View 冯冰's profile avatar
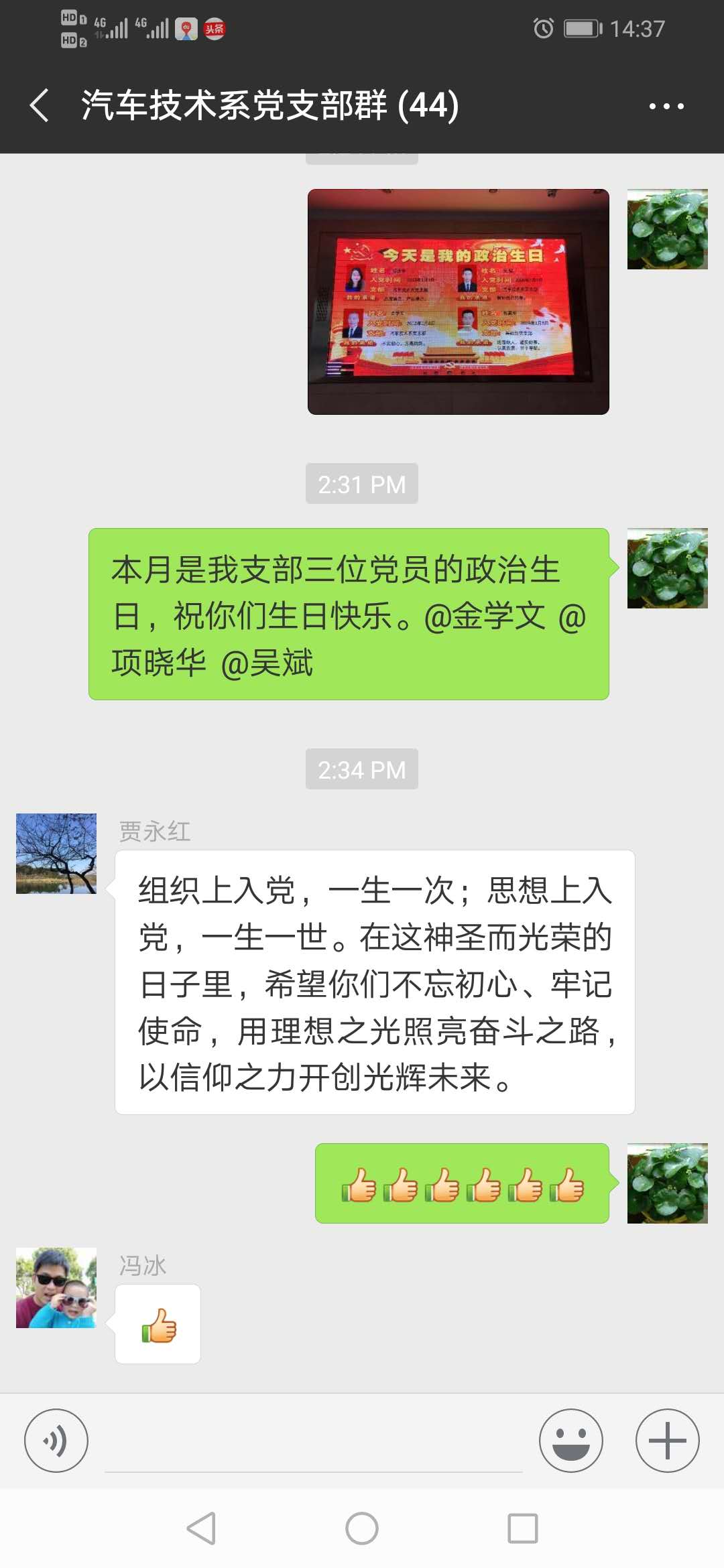Viewport: 724px width, 1568px height. click(56, 1288)
